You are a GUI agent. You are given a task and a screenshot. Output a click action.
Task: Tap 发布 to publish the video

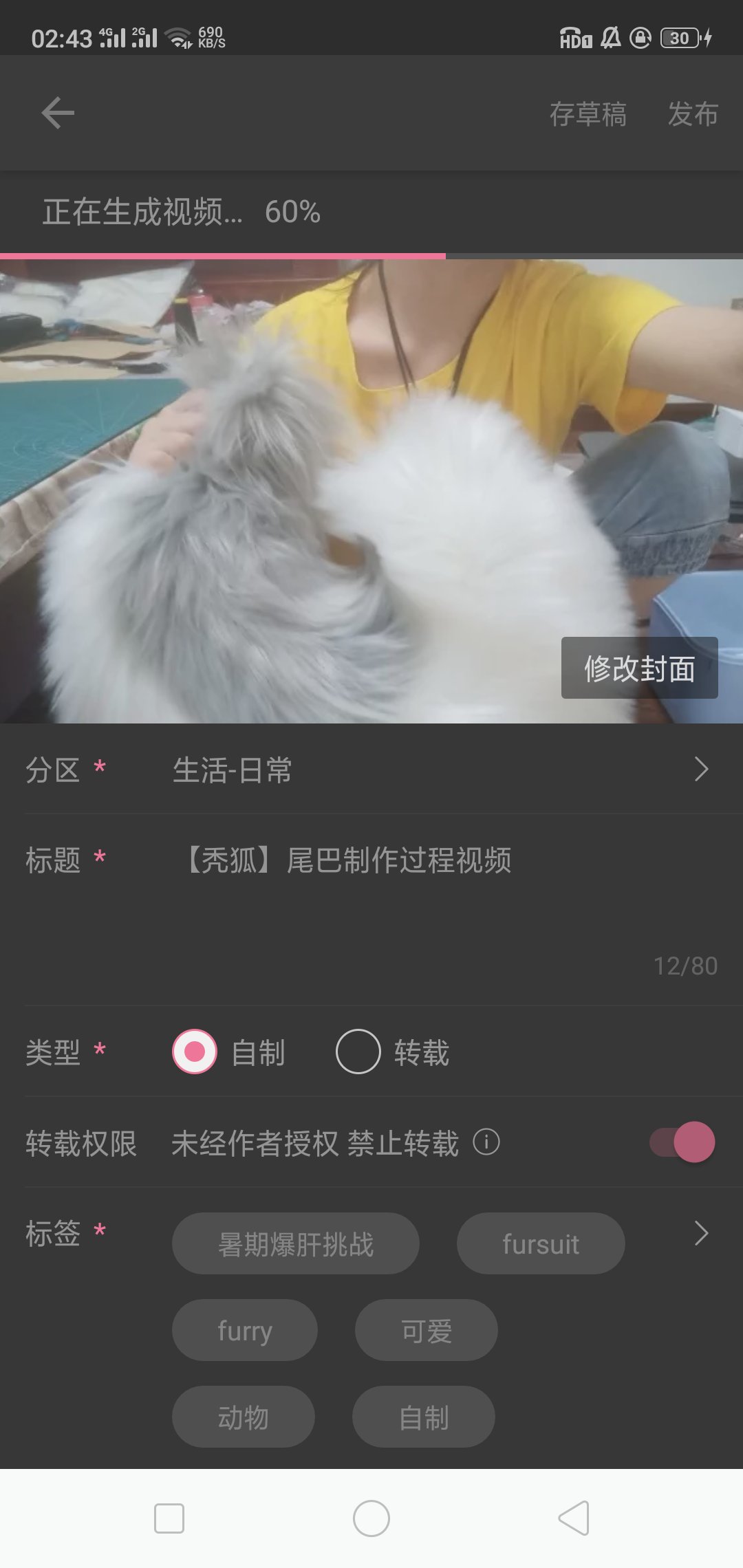(692, 114)
